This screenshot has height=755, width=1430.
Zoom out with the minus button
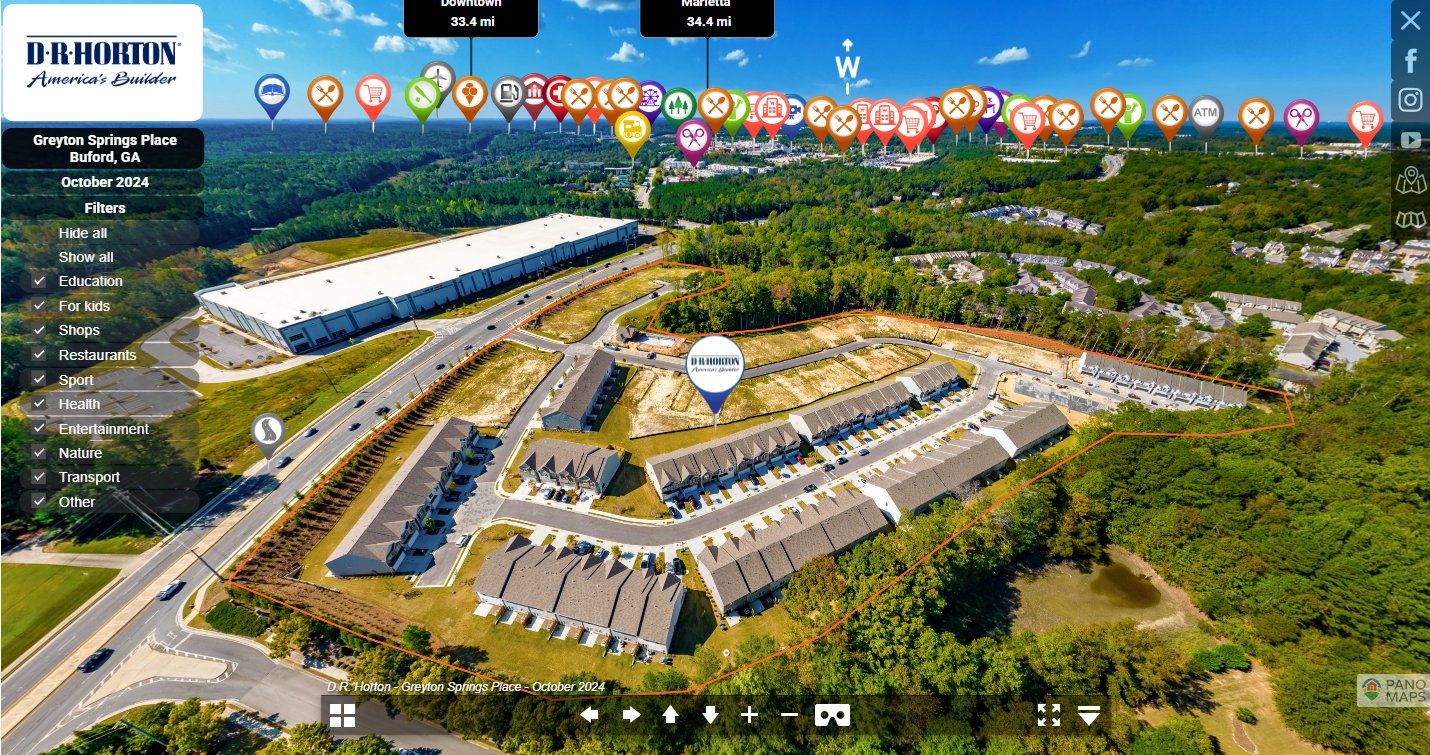pos(789,715)
